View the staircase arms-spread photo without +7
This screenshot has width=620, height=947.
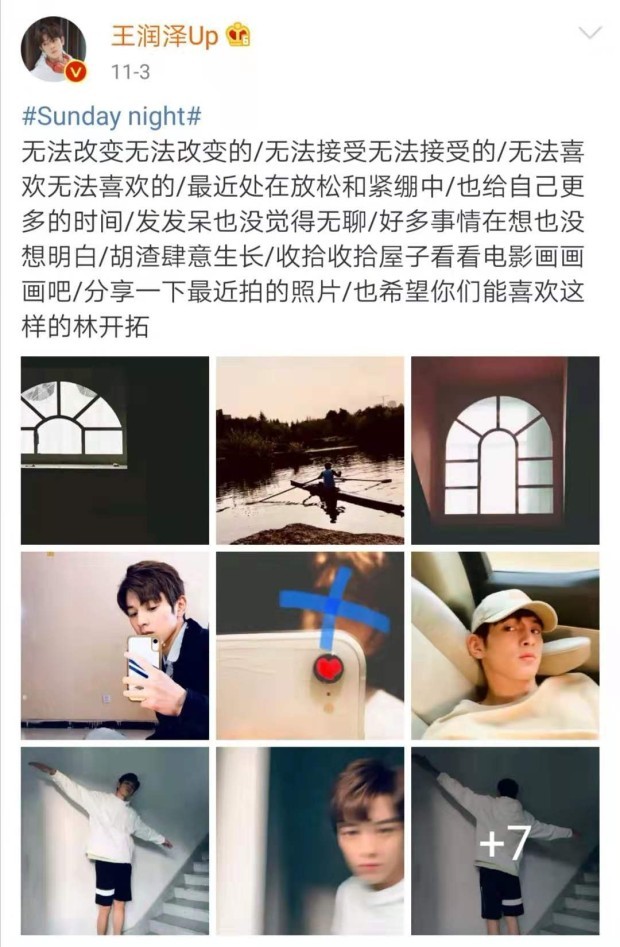115,840
